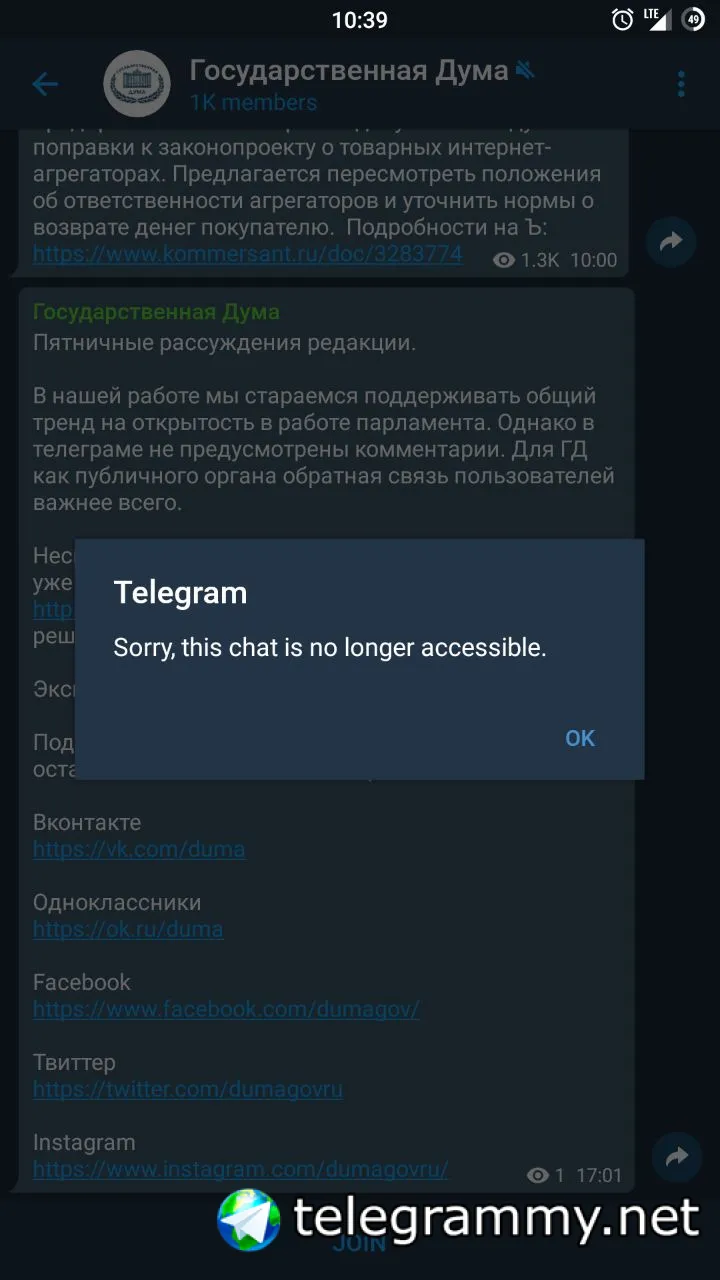This screenshot has height=1280, width=720.
Task: Open the ok.ru/duma link
Action: click(x=128, y=930)
